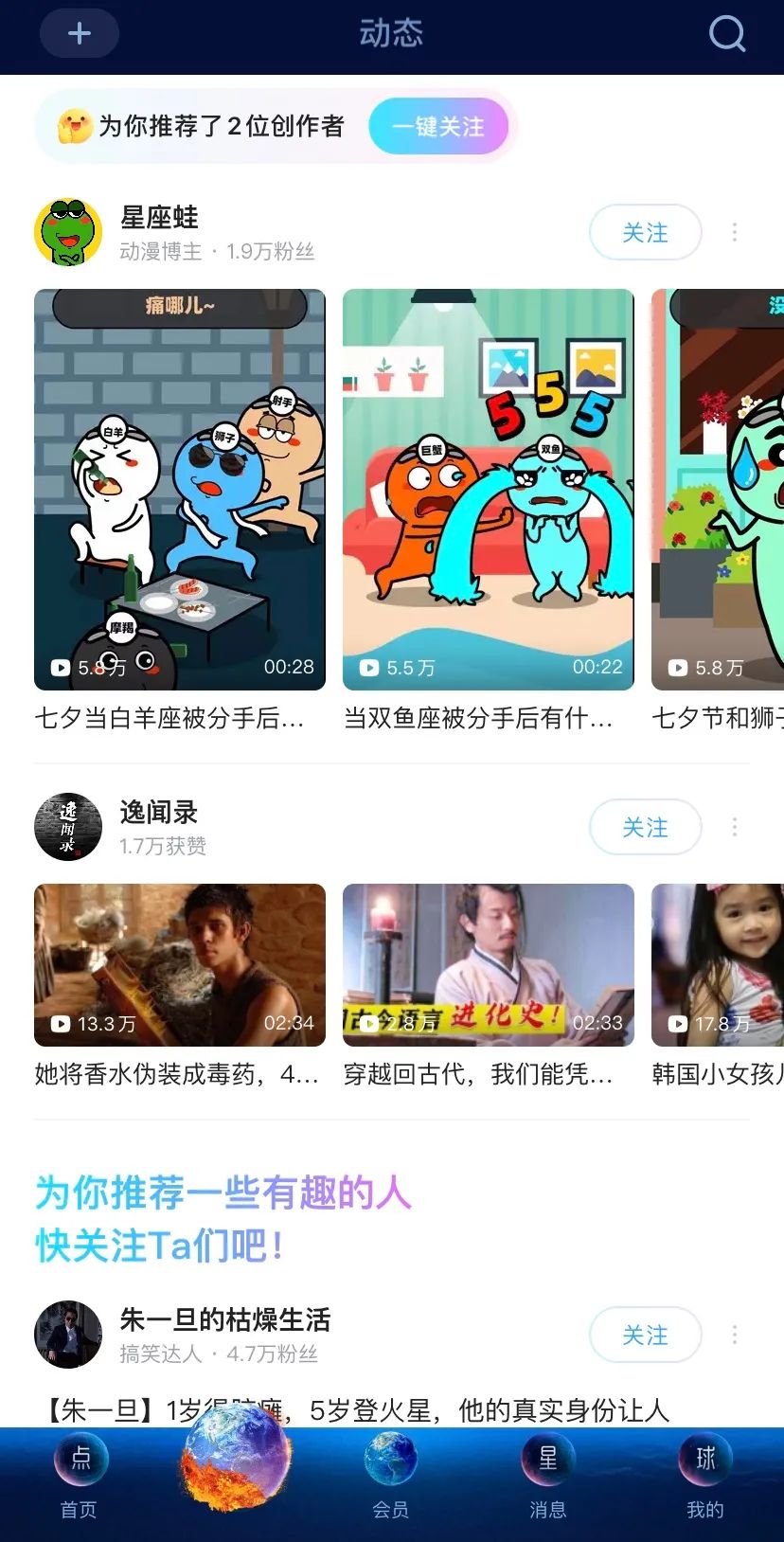This screenshot has width=784, height=1542.
Task: Follow 逸闻录
Action: click(645, 827)
